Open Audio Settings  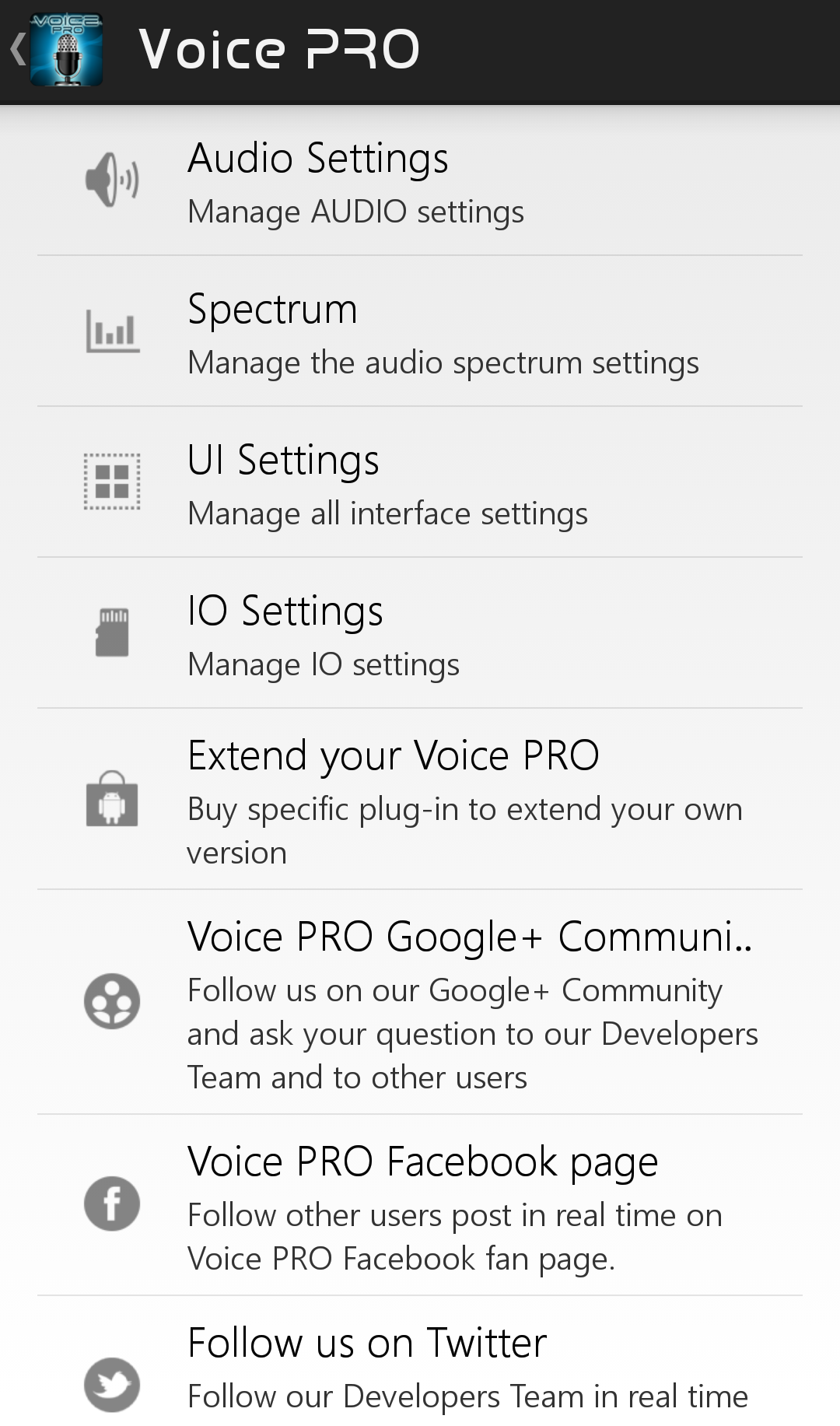coord(420,180)
